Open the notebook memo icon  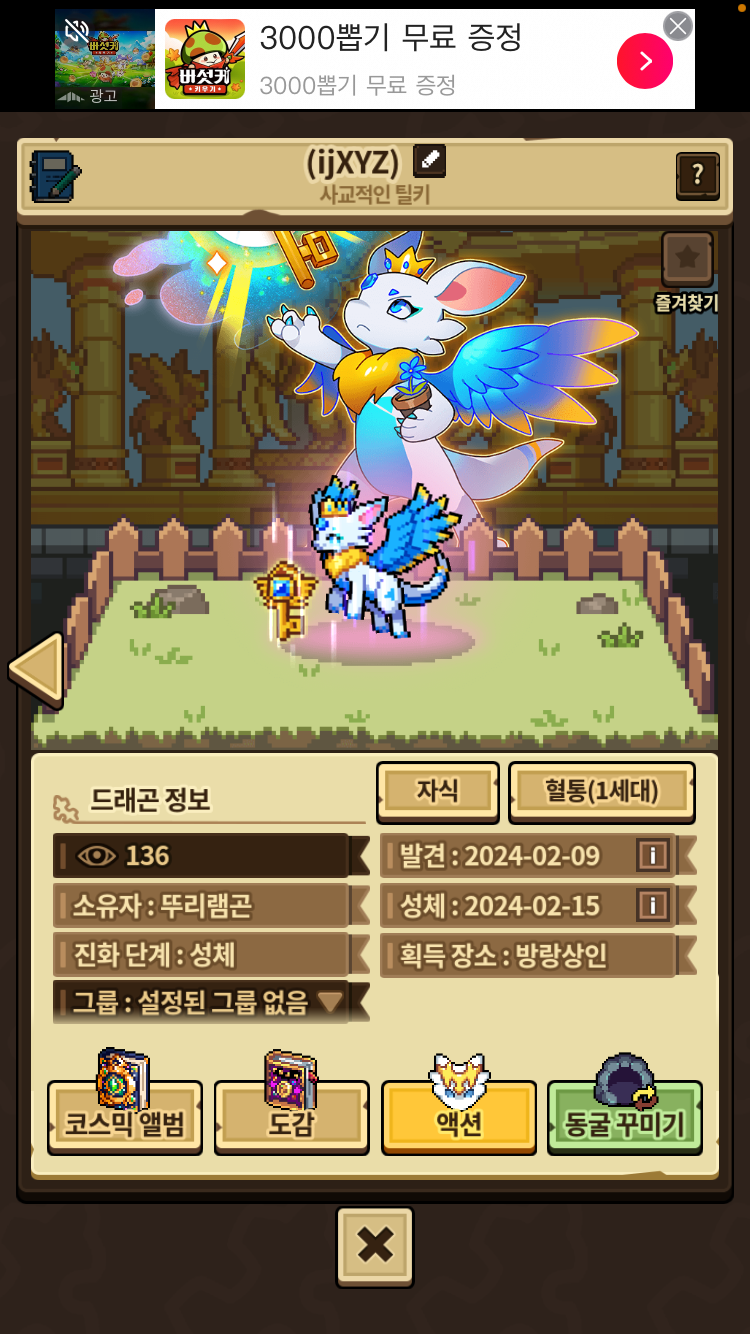55,176
